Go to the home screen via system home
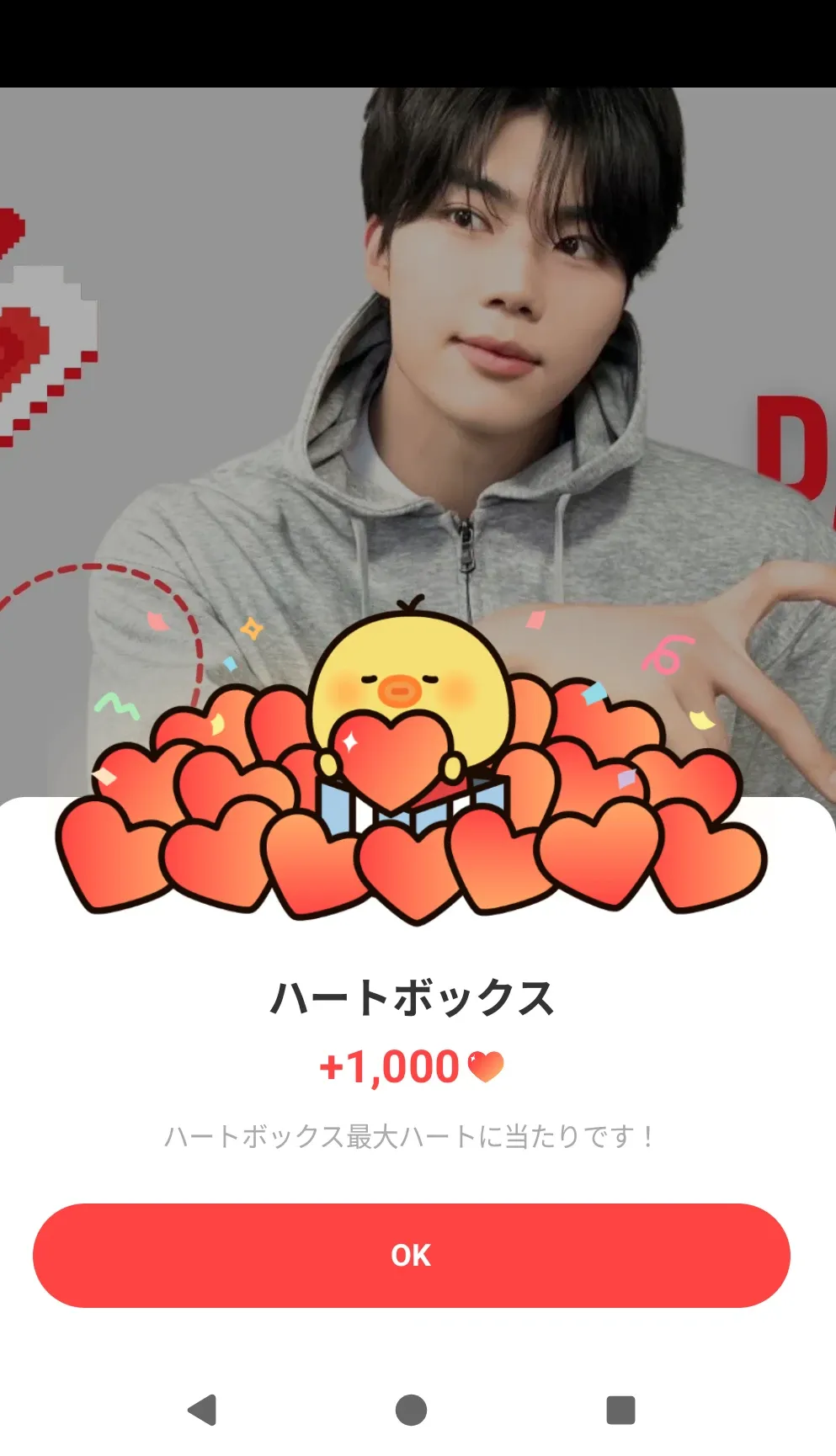 coord(411,1410)
